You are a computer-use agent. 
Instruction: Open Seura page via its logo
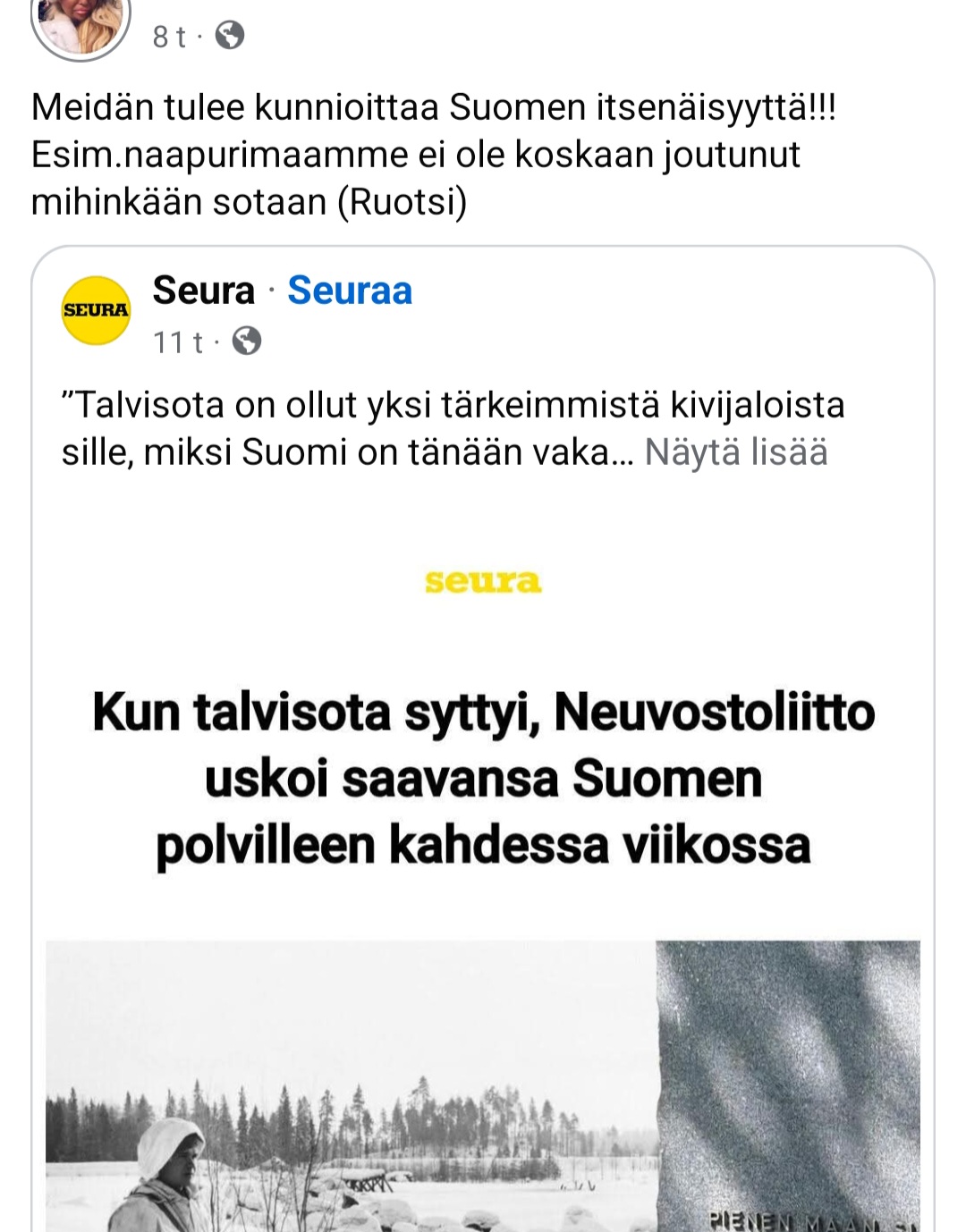[x=96, y=310]
